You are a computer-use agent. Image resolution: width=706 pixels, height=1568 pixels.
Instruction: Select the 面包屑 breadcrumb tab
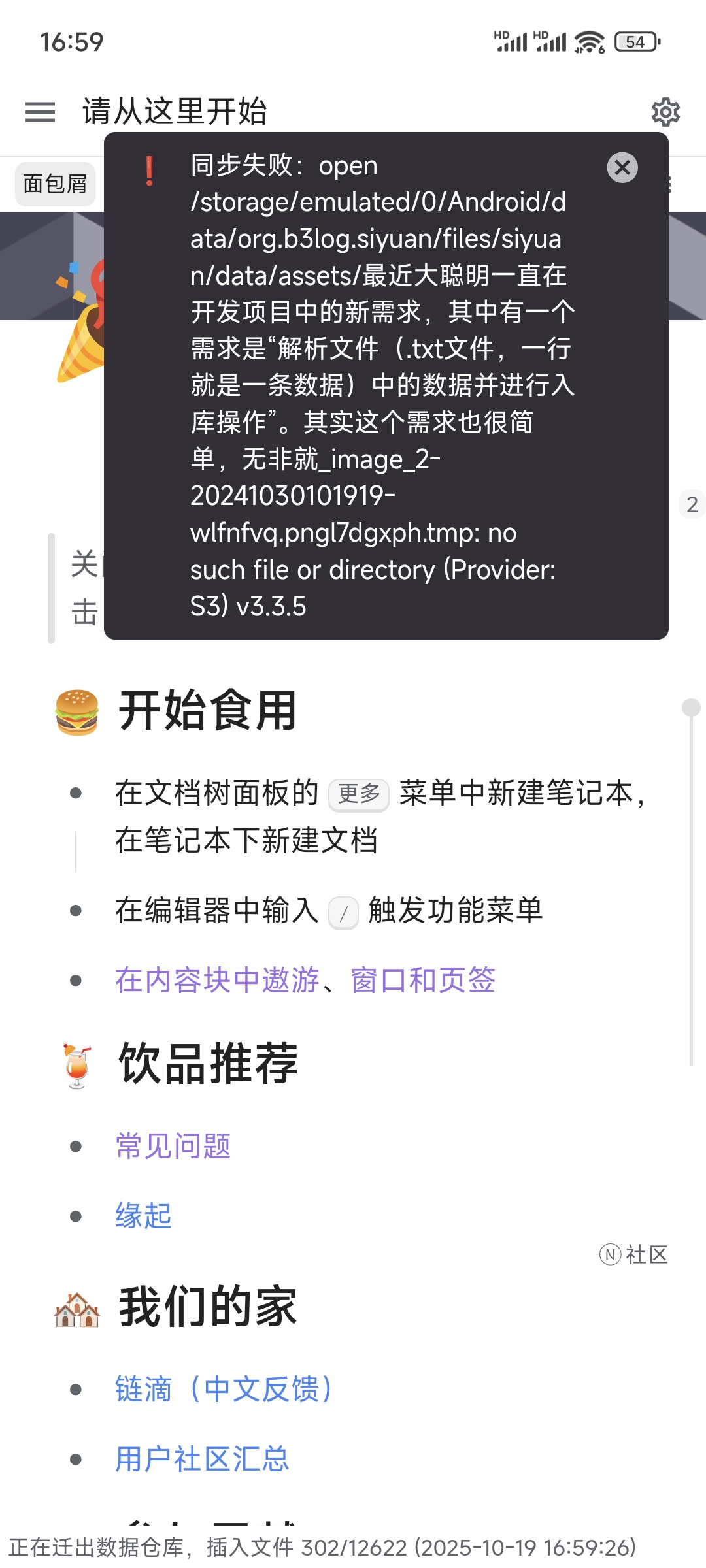[x=55, y=186]
